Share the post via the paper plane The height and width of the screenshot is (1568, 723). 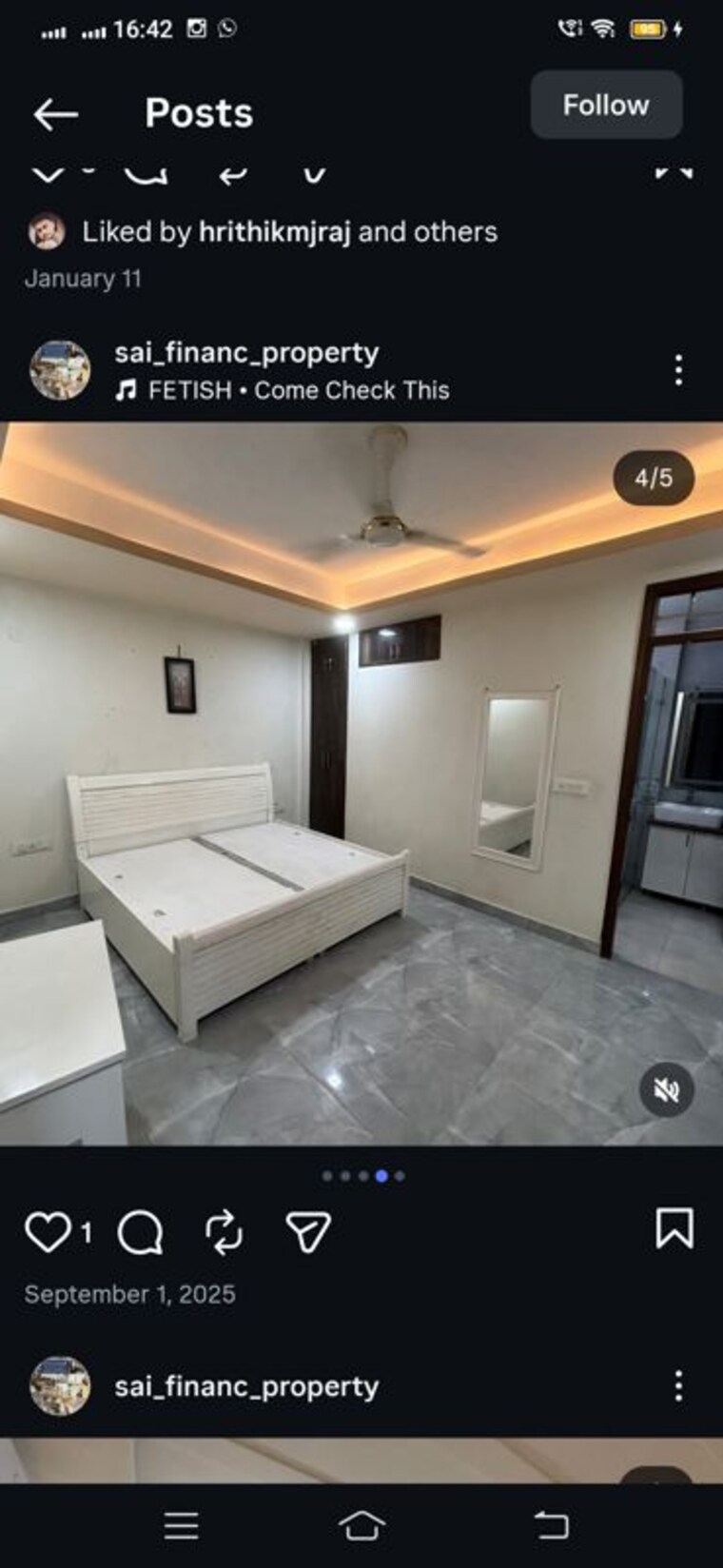(308, 1232)
